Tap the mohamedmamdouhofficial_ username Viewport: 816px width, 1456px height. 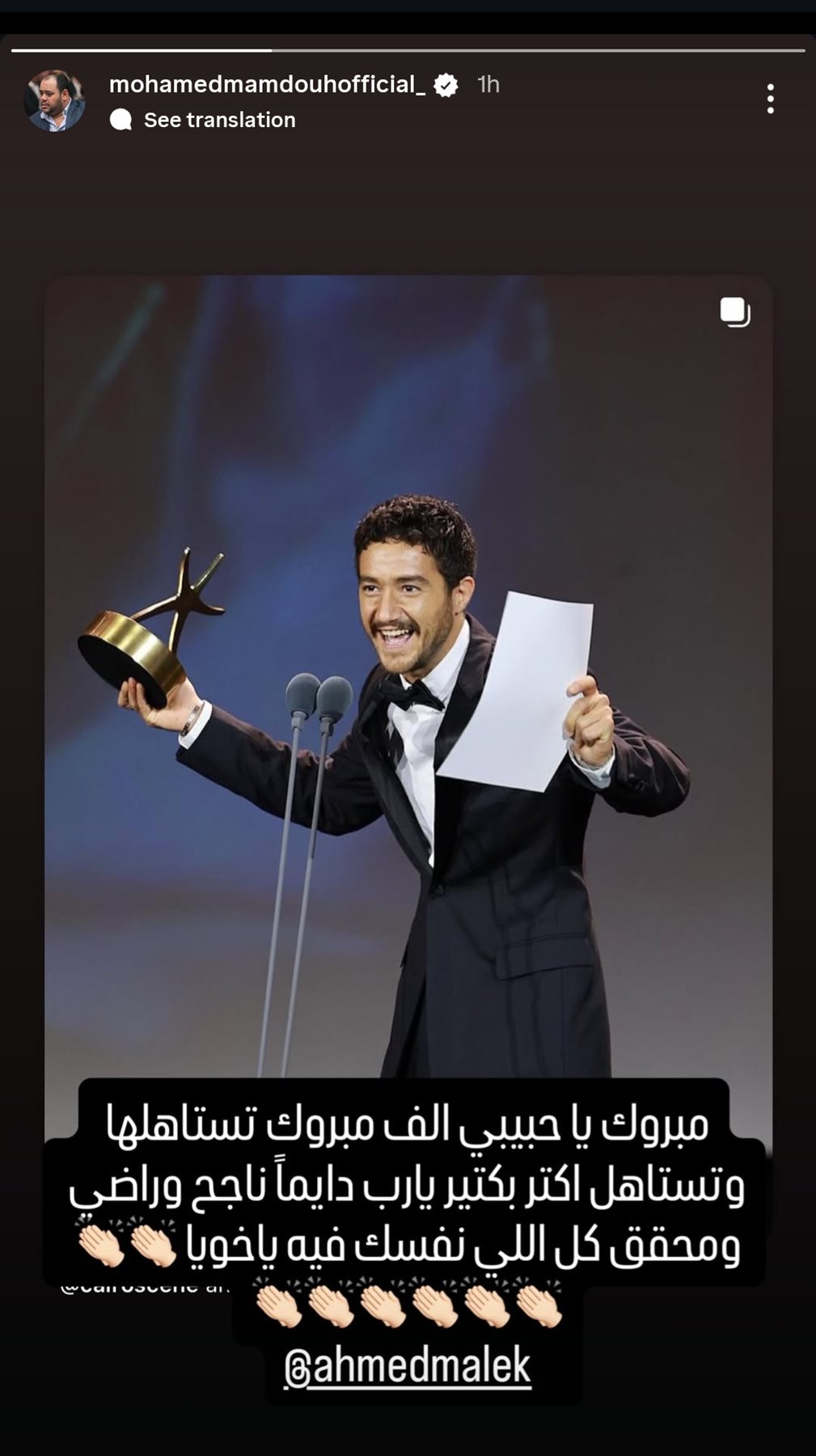click(x=267, y=84)
